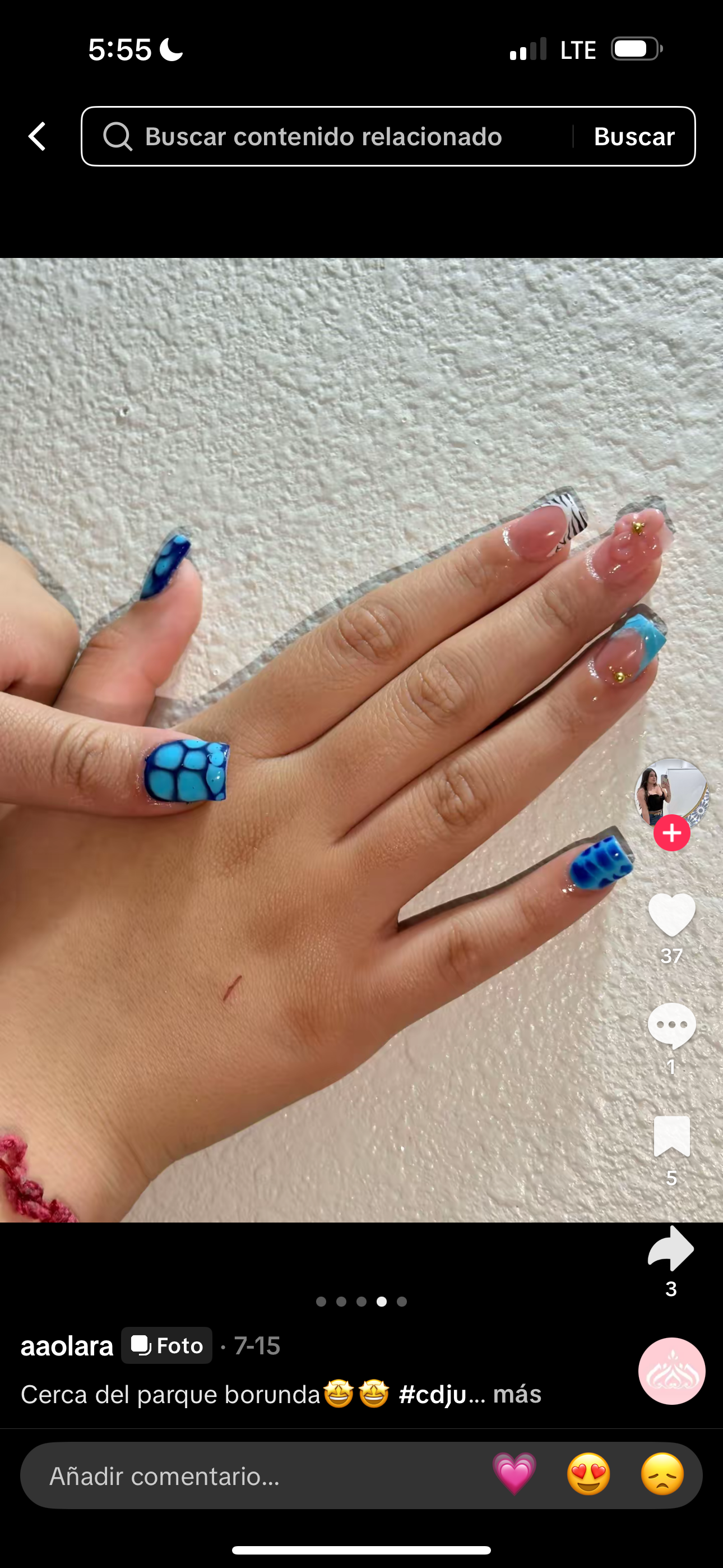
Task: Like this photo post
Action: coord(671,914)
